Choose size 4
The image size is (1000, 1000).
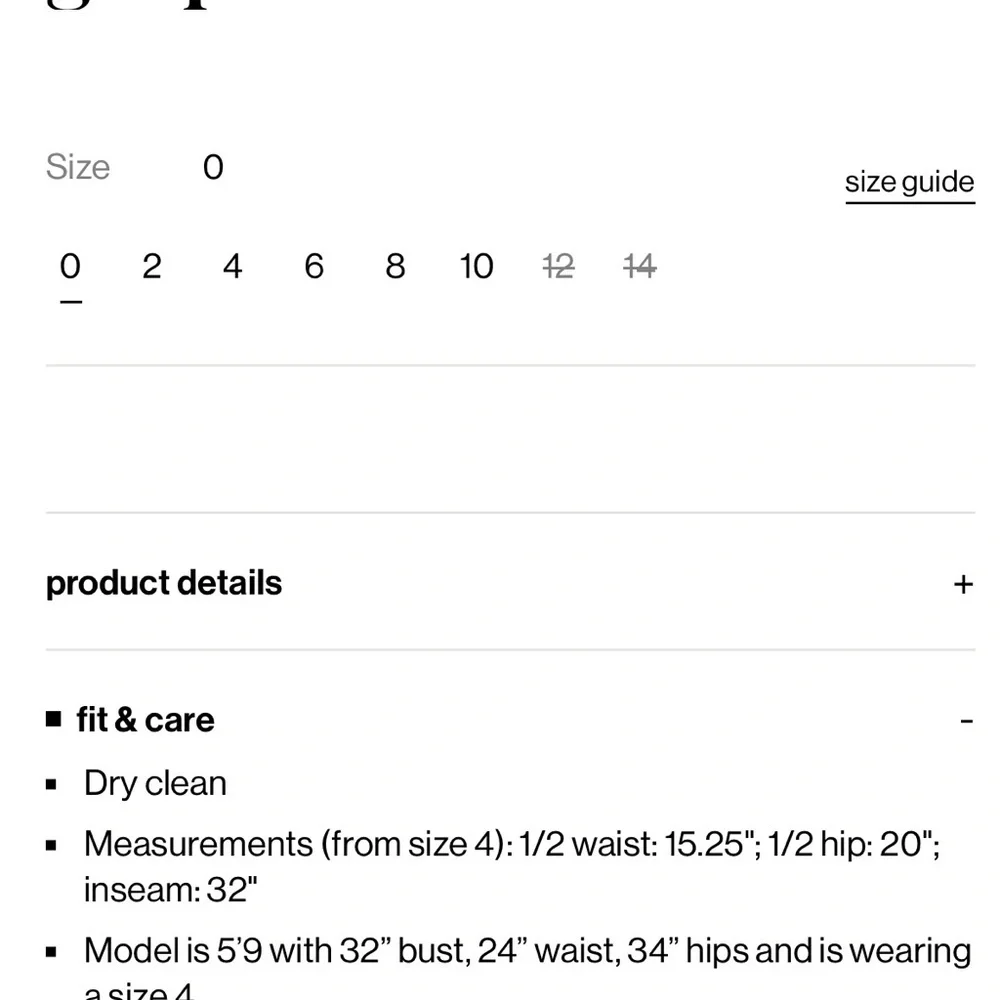[232, 267]
